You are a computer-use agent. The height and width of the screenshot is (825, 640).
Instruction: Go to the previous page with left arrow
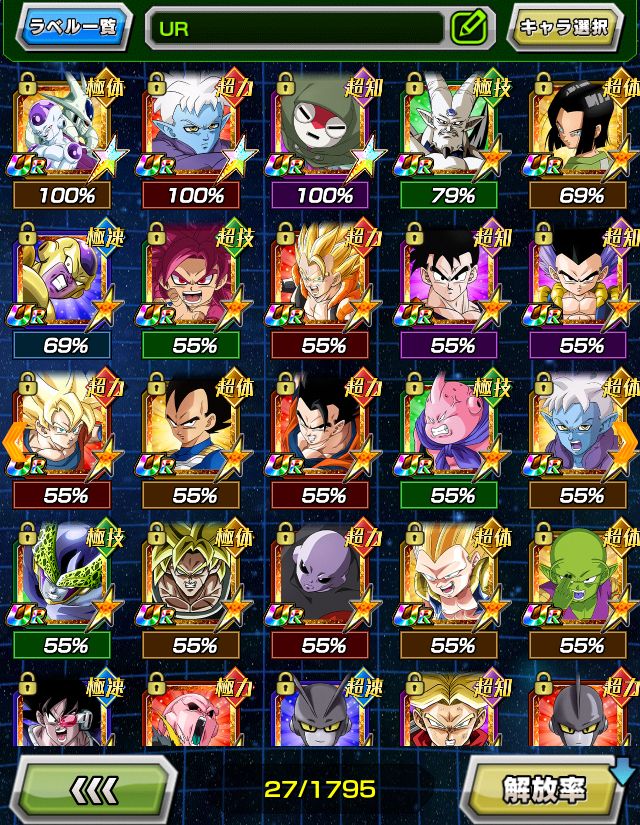[14, 439]
